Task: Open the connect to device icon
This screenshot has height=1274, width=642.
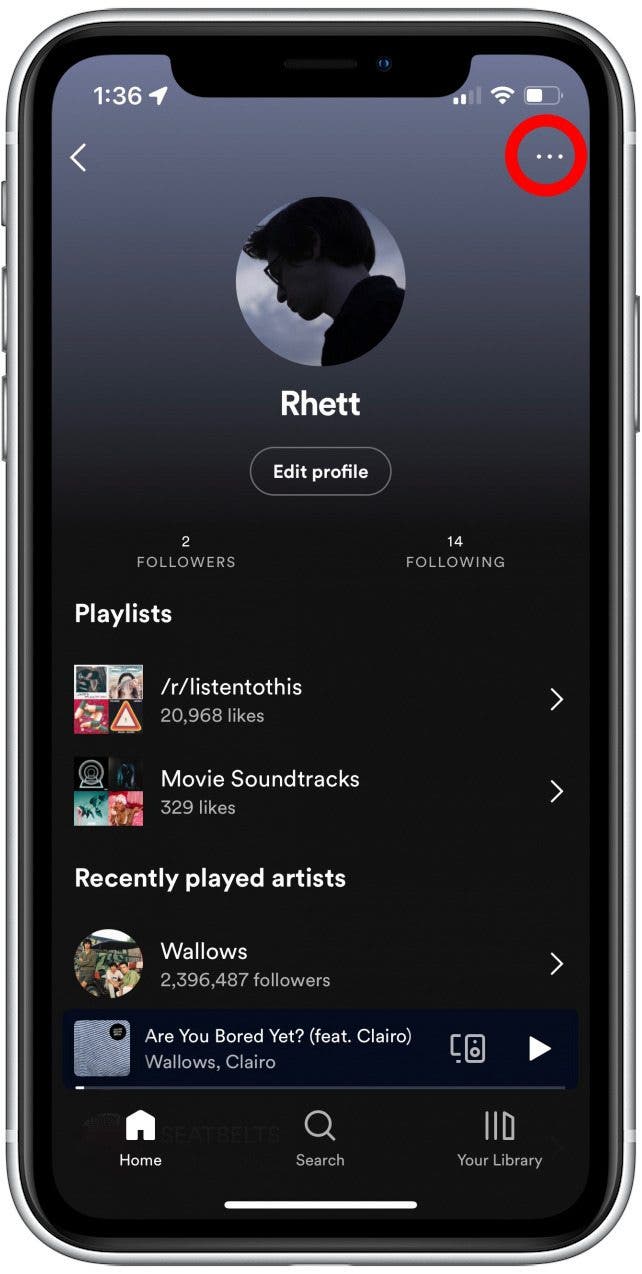Action: click(x=468, y=1048)
